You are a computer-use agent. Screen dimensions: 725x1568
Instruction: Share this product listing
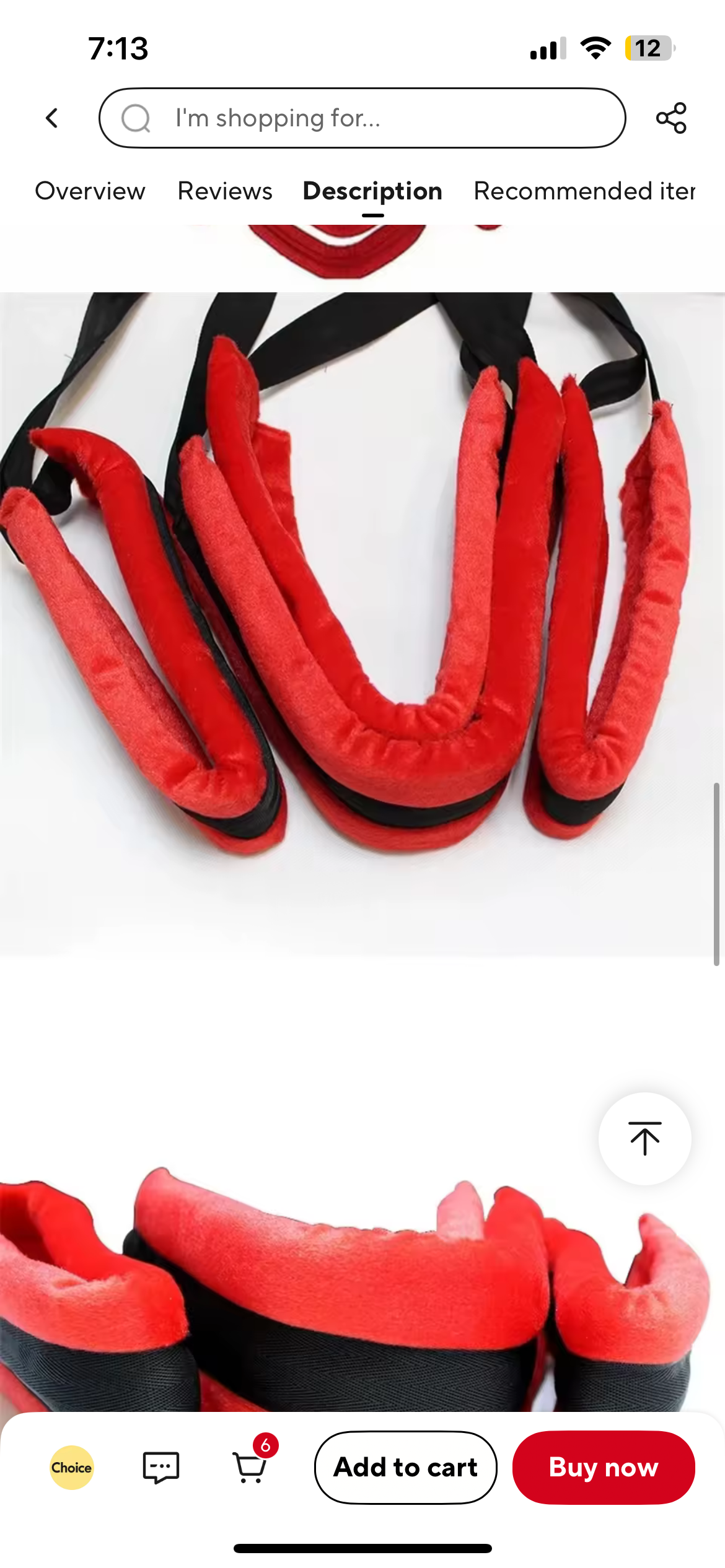point(671,118)
